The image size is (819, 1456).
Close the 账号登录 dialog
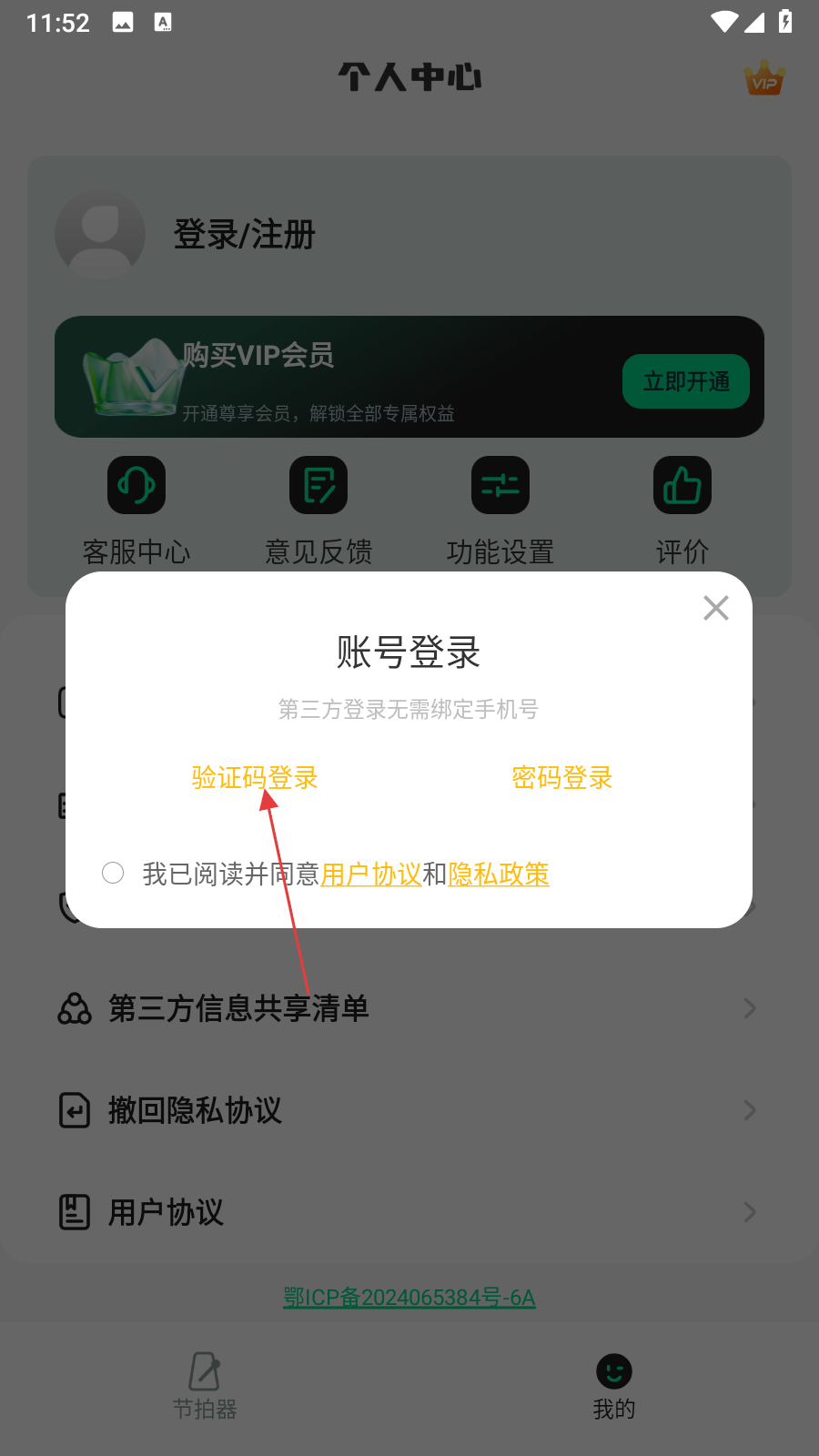click(x=716, y=608)
